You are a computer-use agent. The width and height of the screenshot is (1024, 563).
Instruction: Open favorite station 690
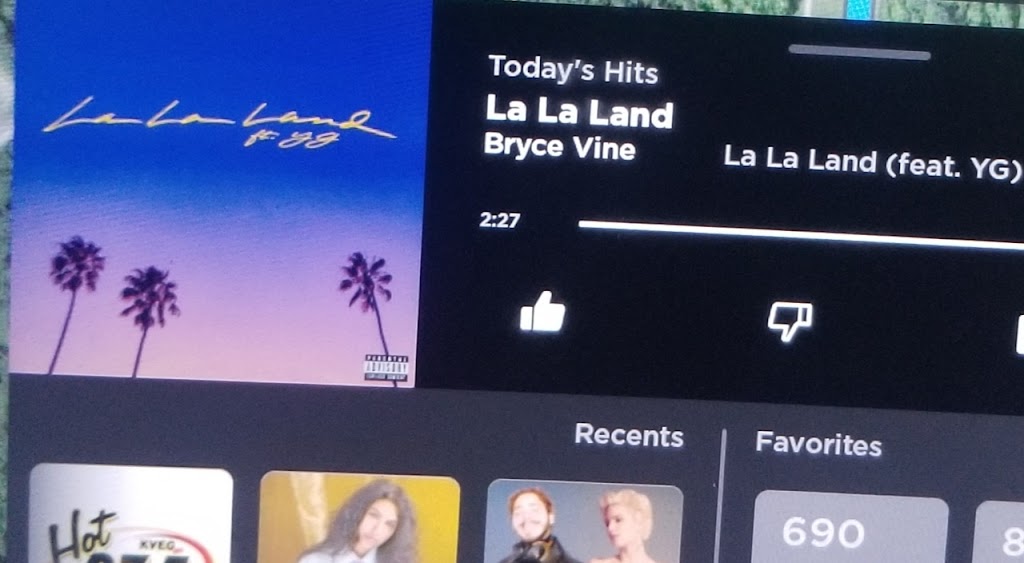pos(850,529)
